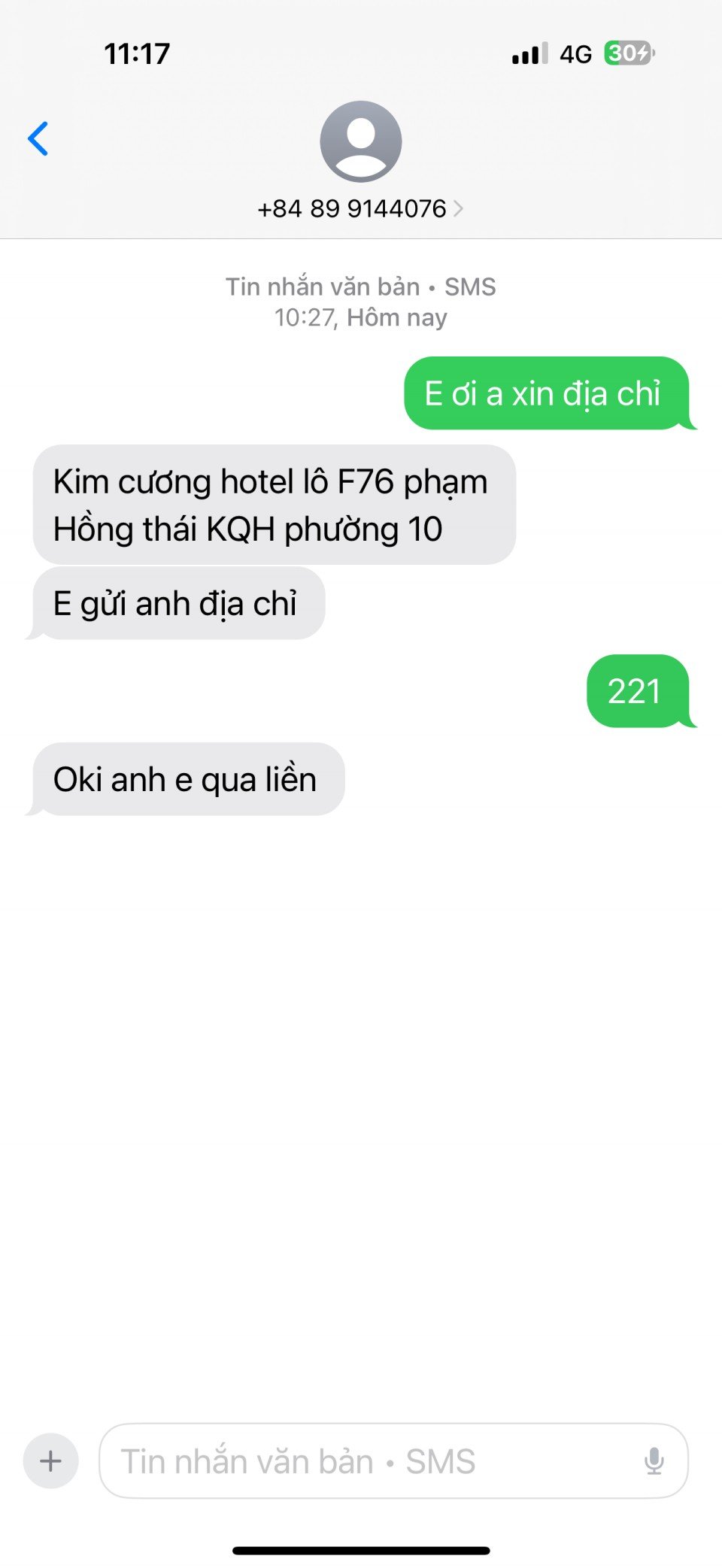
Task: Go back to the messages list
Action: (x=38, y=139)
